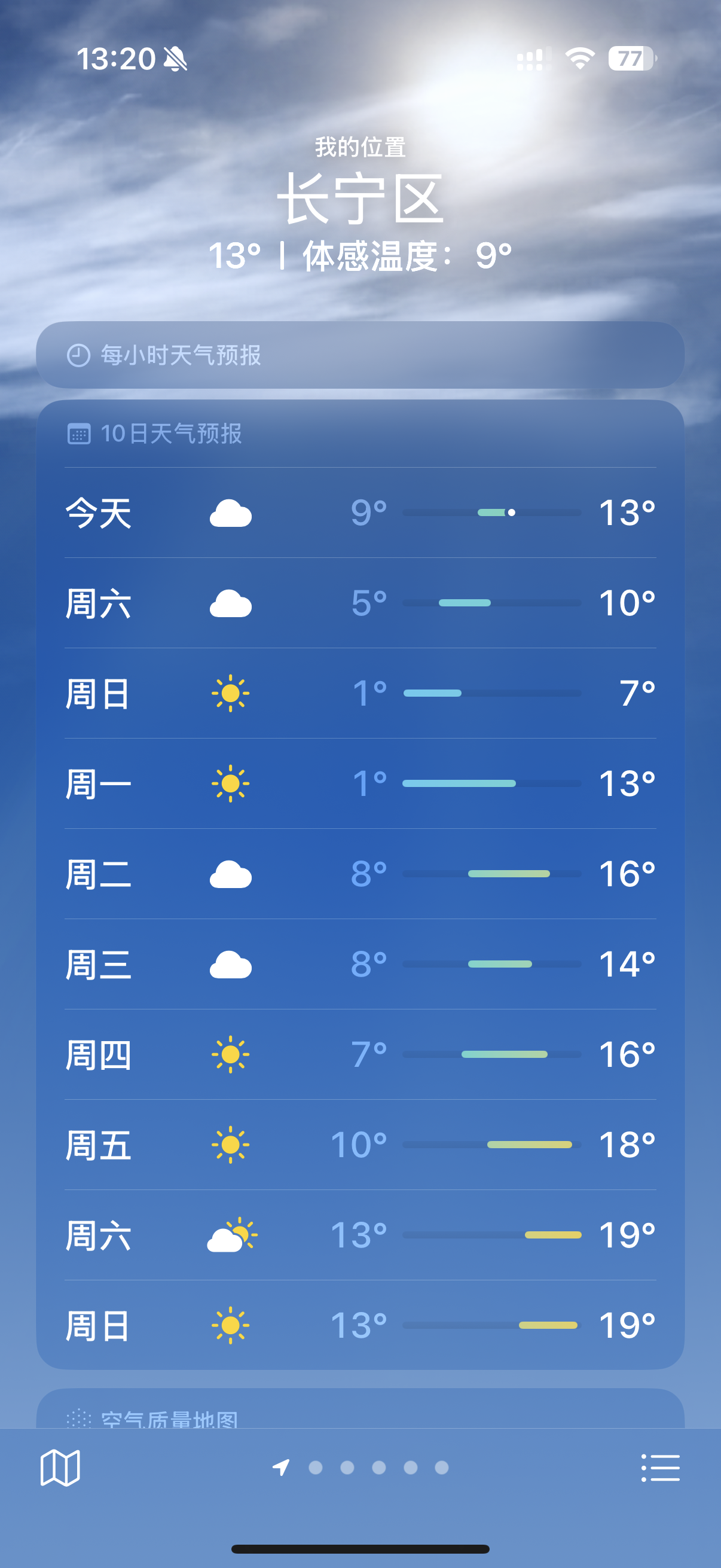Jump to current location page indicator arrow
721x1568 pixels.
(280, 1468)
